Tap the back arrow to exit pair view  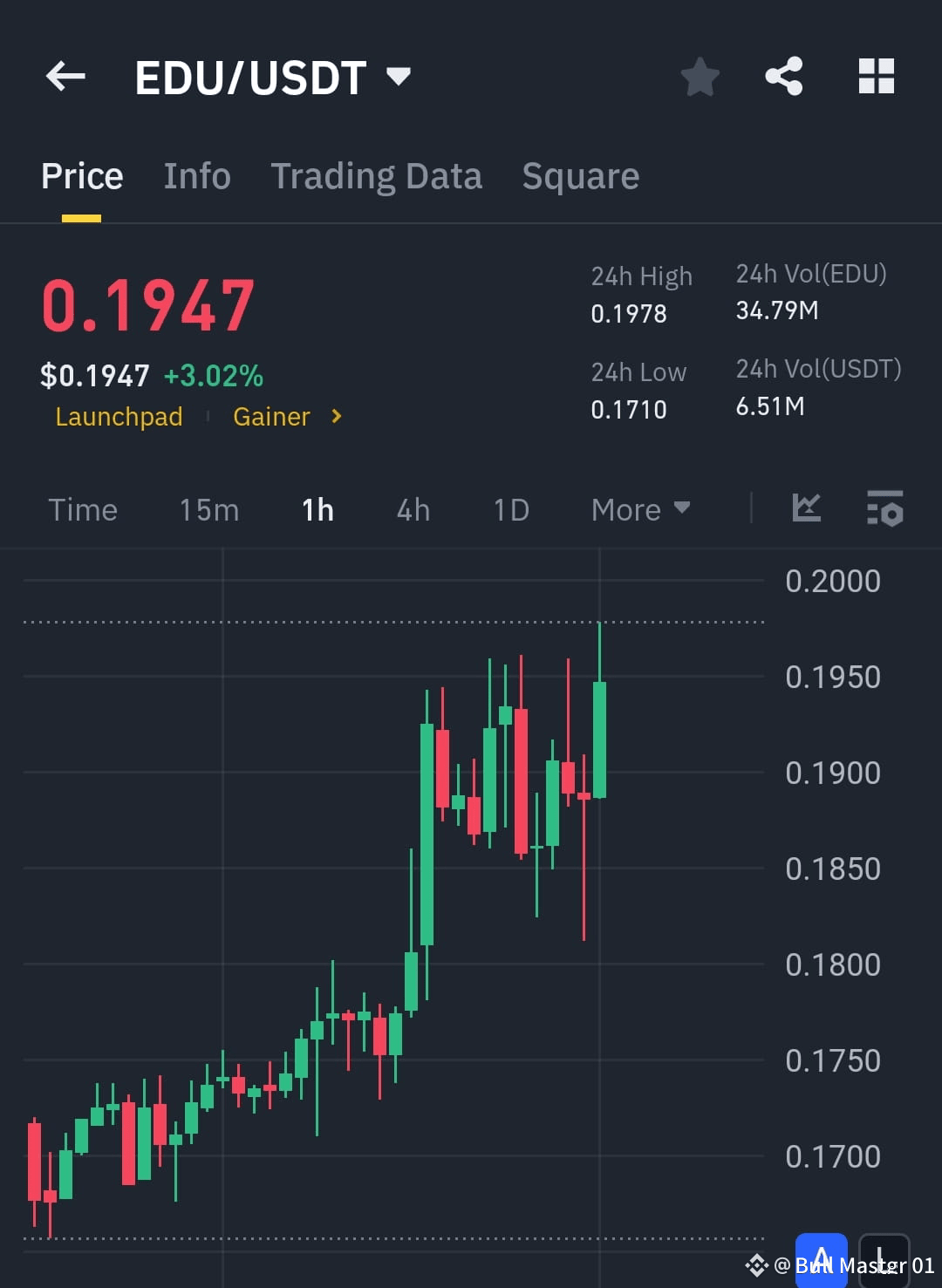pos(64,77)
